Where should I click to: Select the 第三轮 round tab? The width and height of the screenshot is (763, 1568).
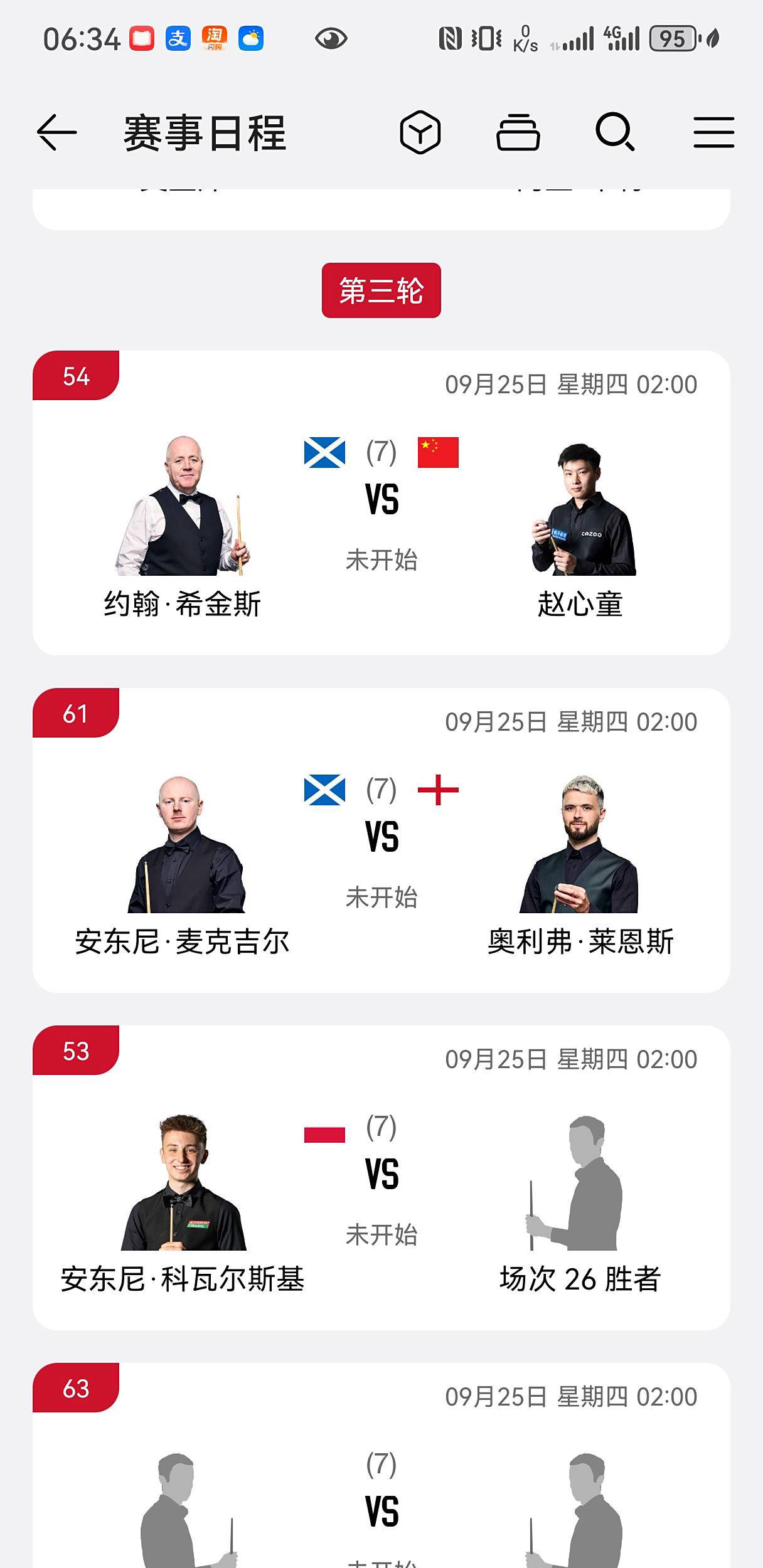[381, 290]
